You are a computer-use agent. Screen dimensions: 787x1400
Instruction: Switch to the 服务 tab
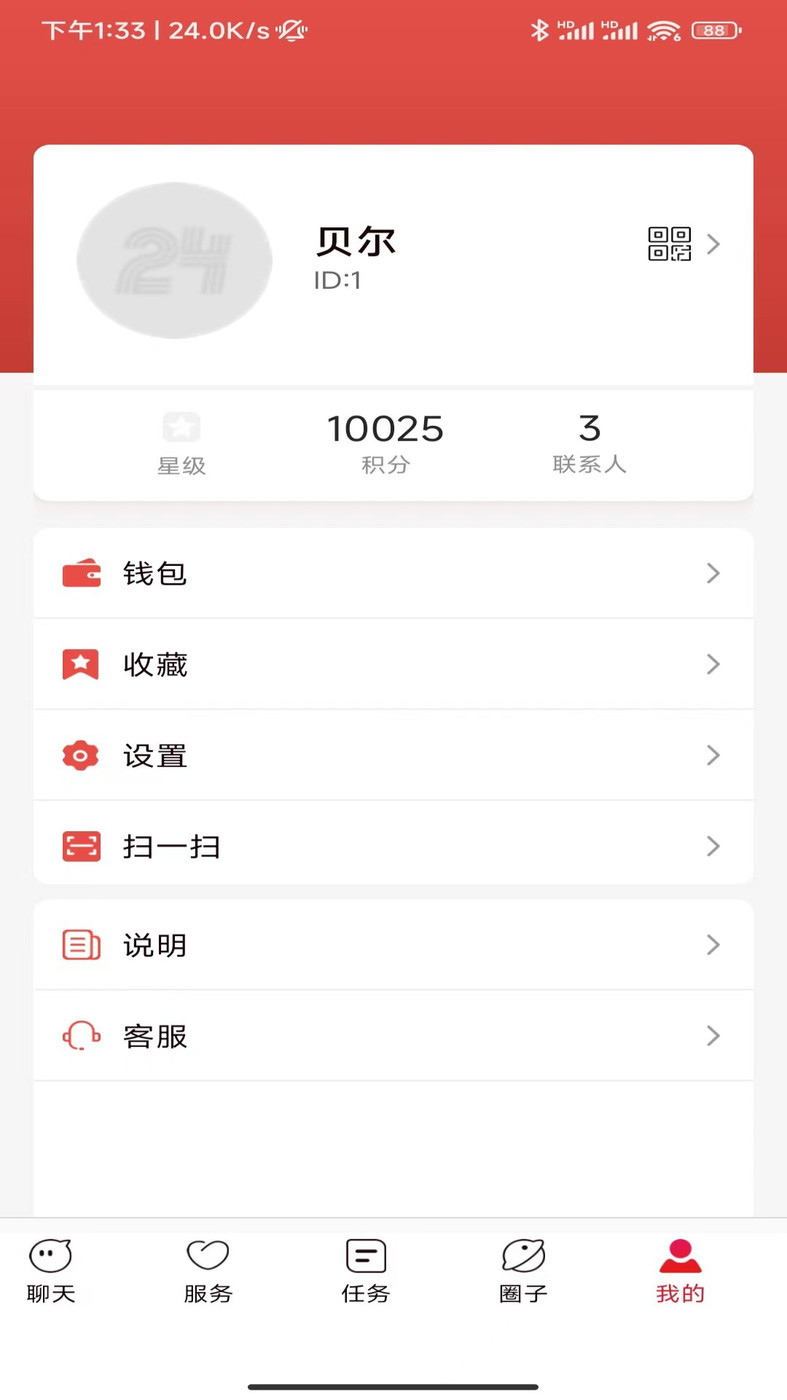208,1270
